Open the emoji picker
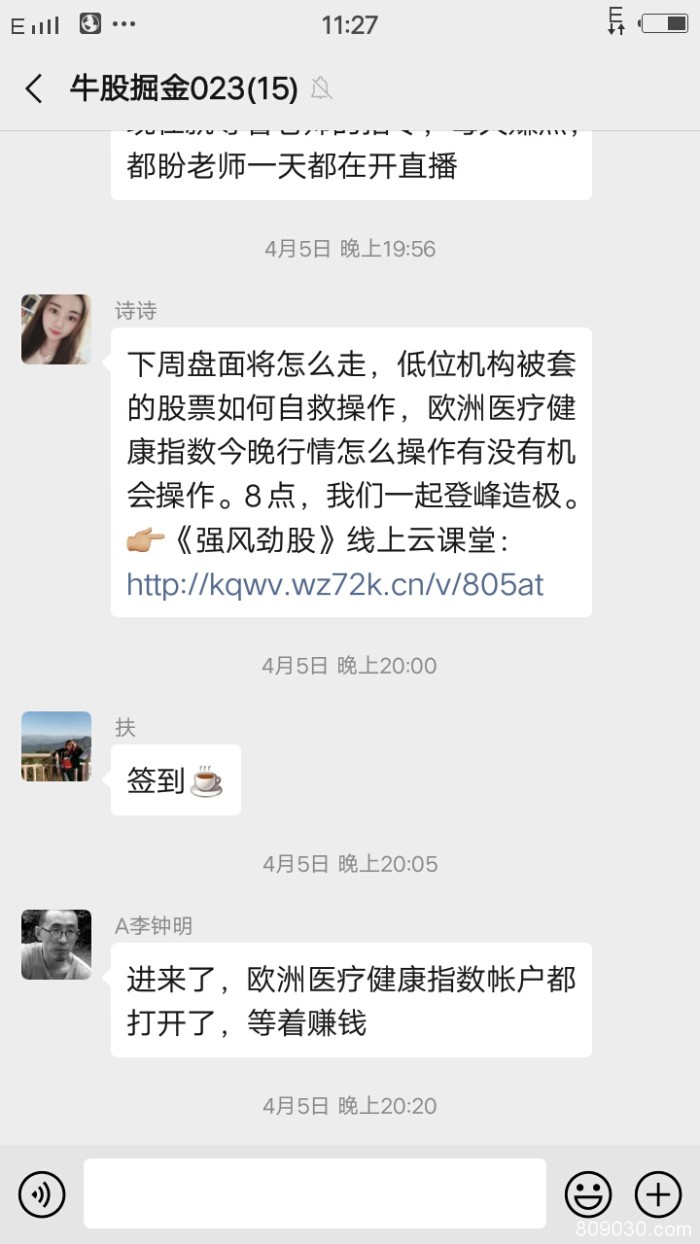 point(588,1194)
